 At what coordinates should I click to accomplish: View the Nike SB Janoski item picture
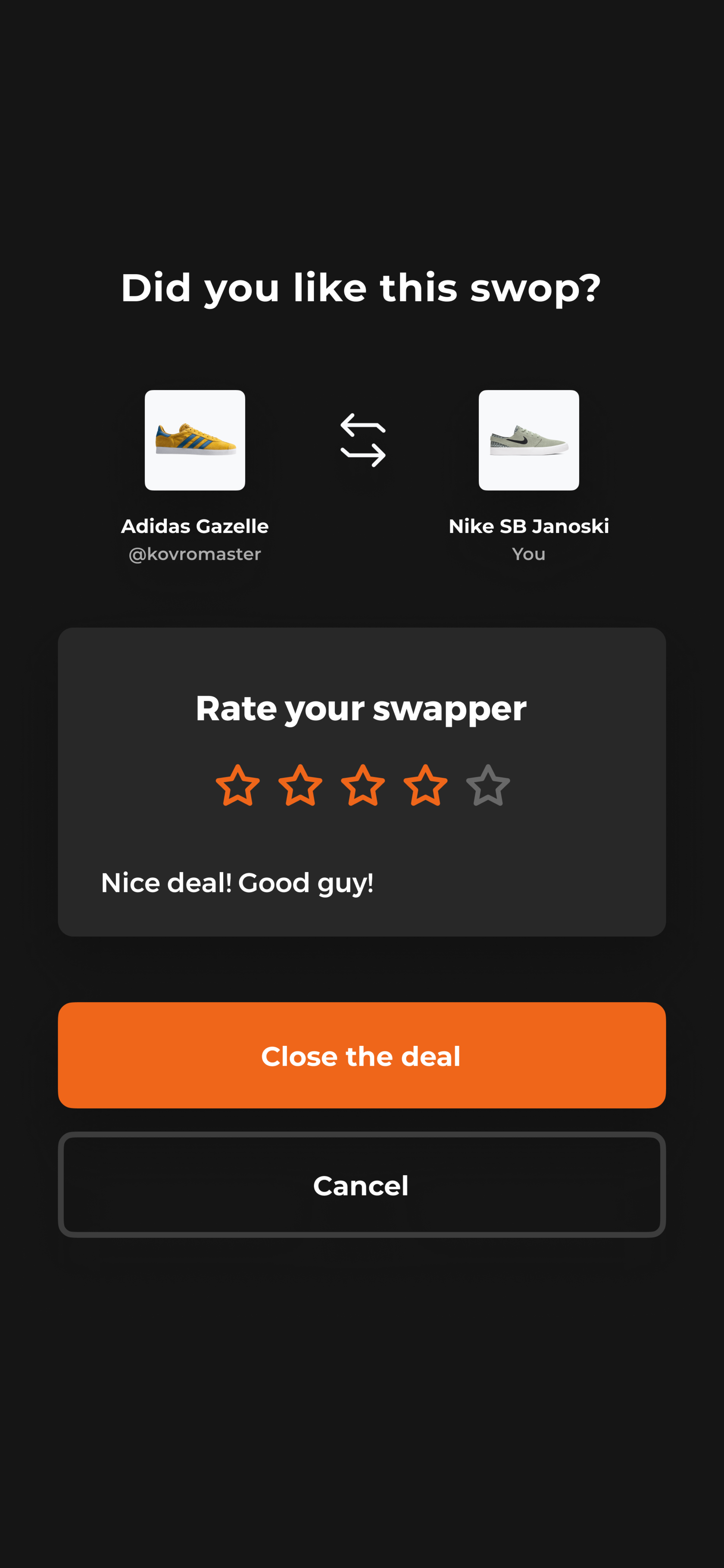[x=529, y=440]
